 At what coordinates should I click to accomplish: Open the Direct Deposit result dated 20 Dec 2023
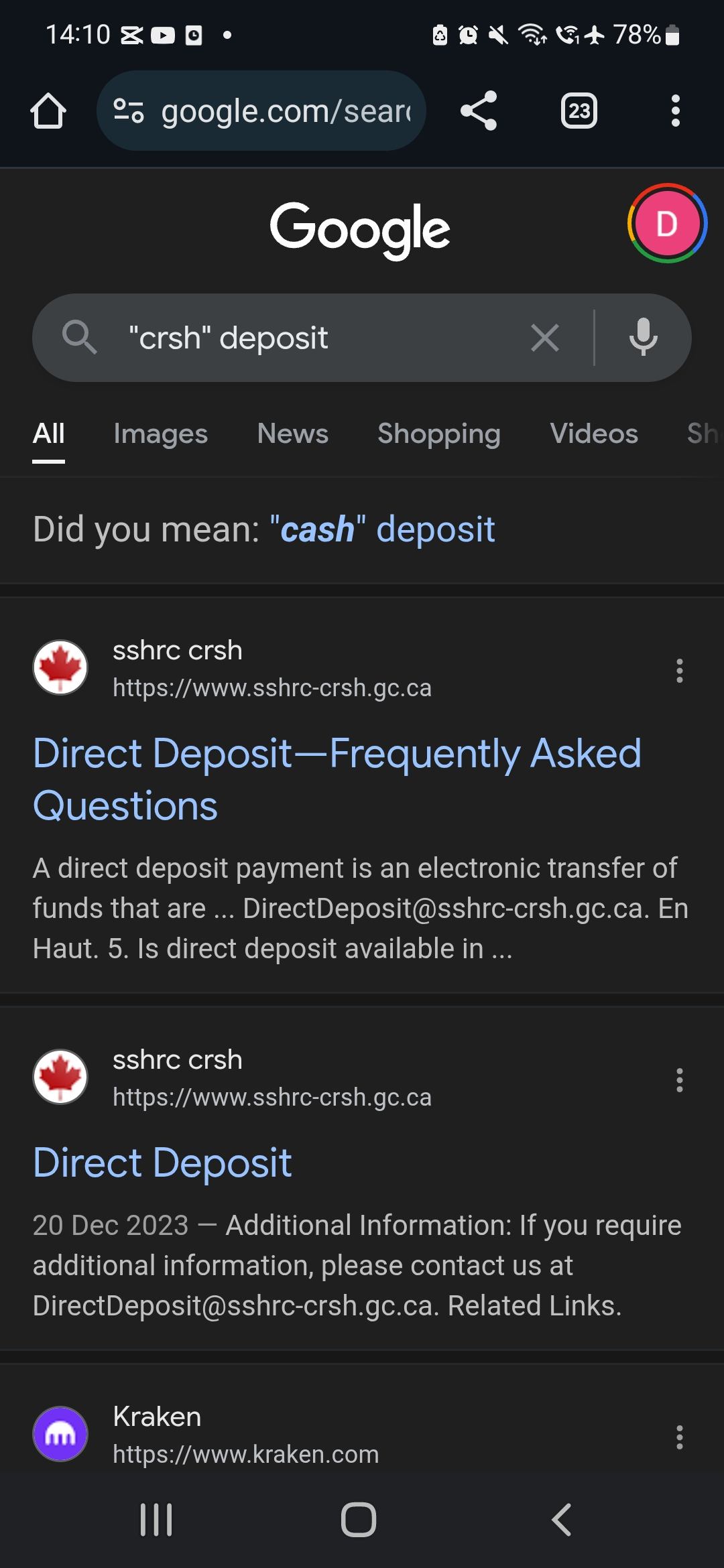(162, 1163)
